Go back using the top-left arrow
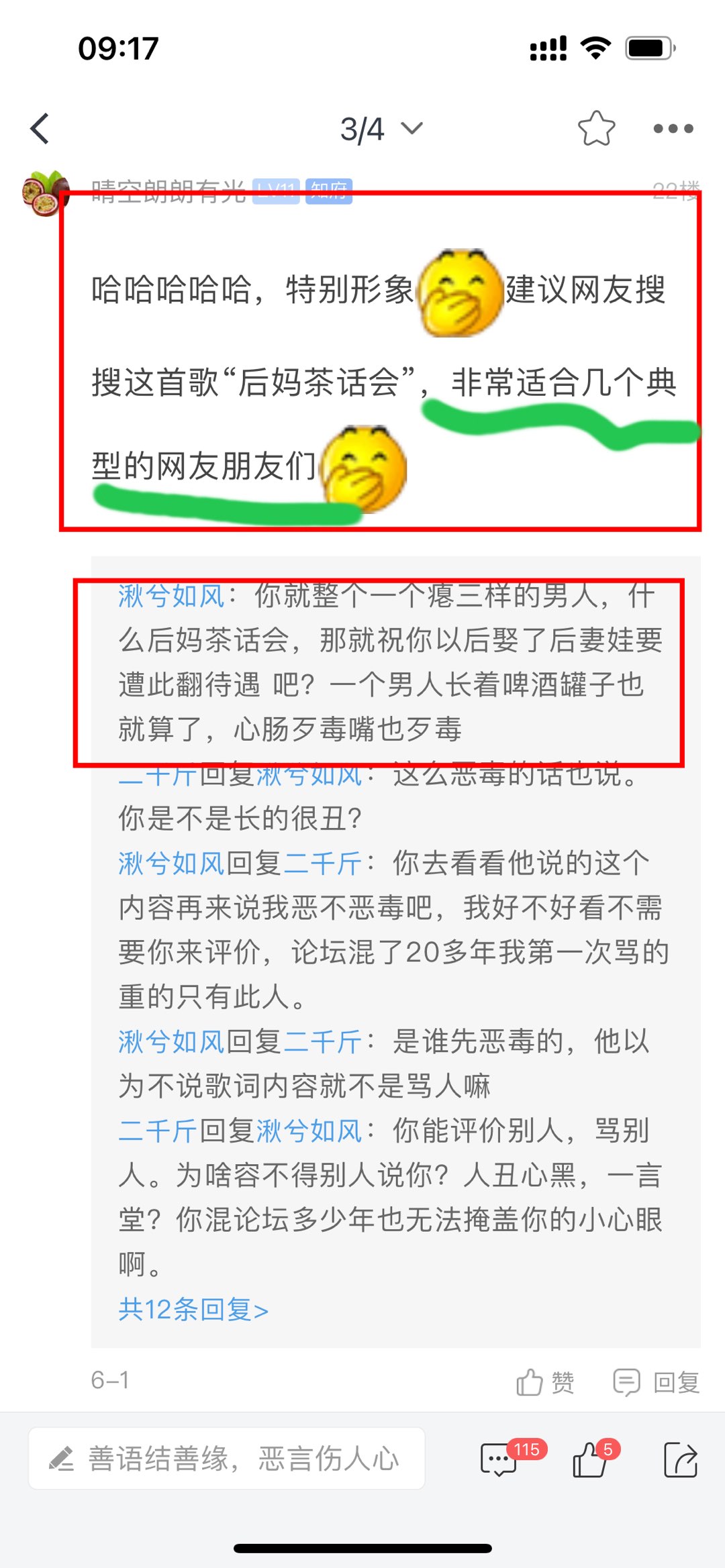This screenshot has width=725, height=1568. 40,129
